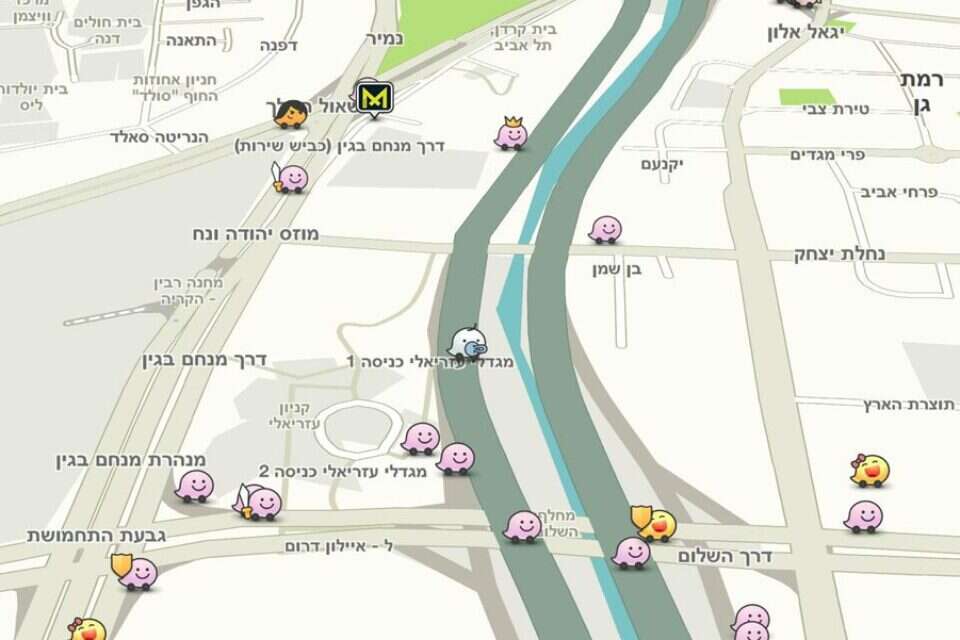Tap the pink Wazer wearing a crown
This screenshot has height=640, width=960.
point(511,134)
